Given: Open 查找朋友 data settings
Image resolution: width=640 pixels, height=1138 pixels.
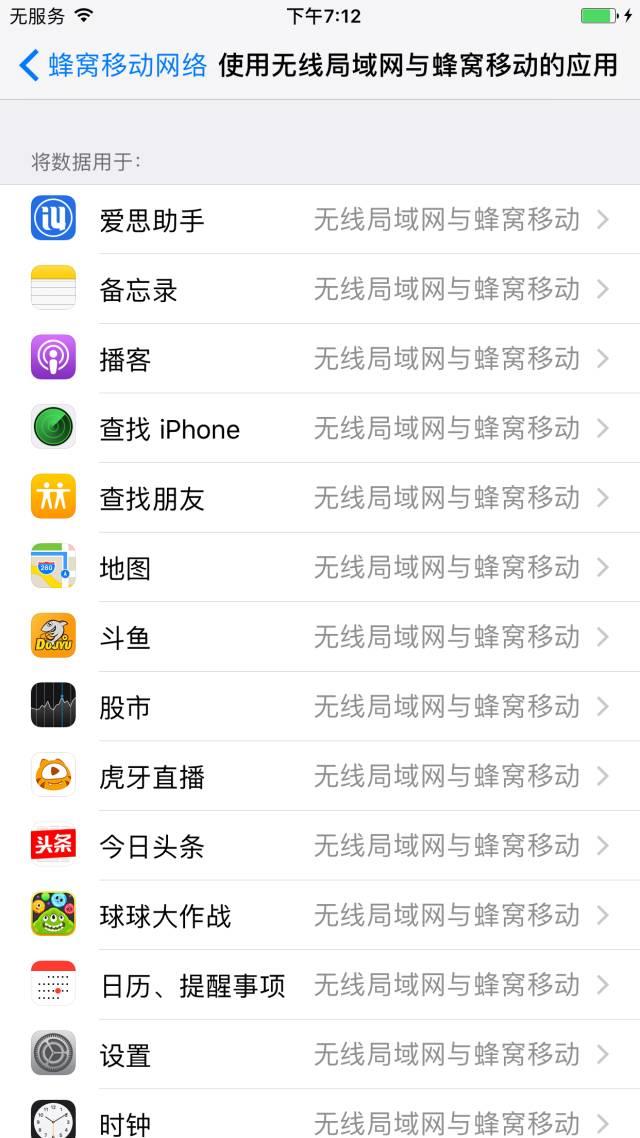Looking at the screenshot, I should tap(320, 498).
